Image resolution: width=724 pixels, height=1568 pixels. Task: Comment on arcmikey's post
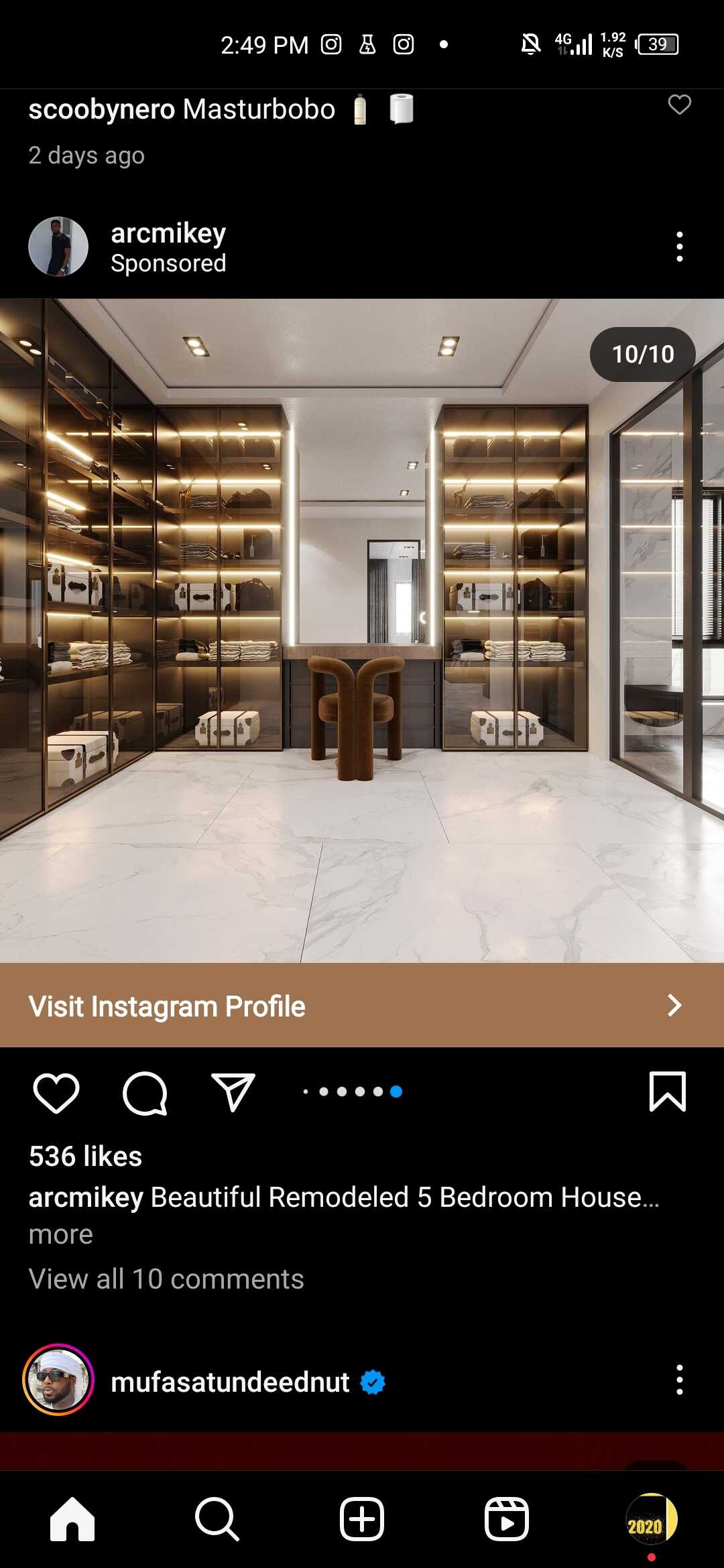pyautogui.click(x=145, y=1093)
